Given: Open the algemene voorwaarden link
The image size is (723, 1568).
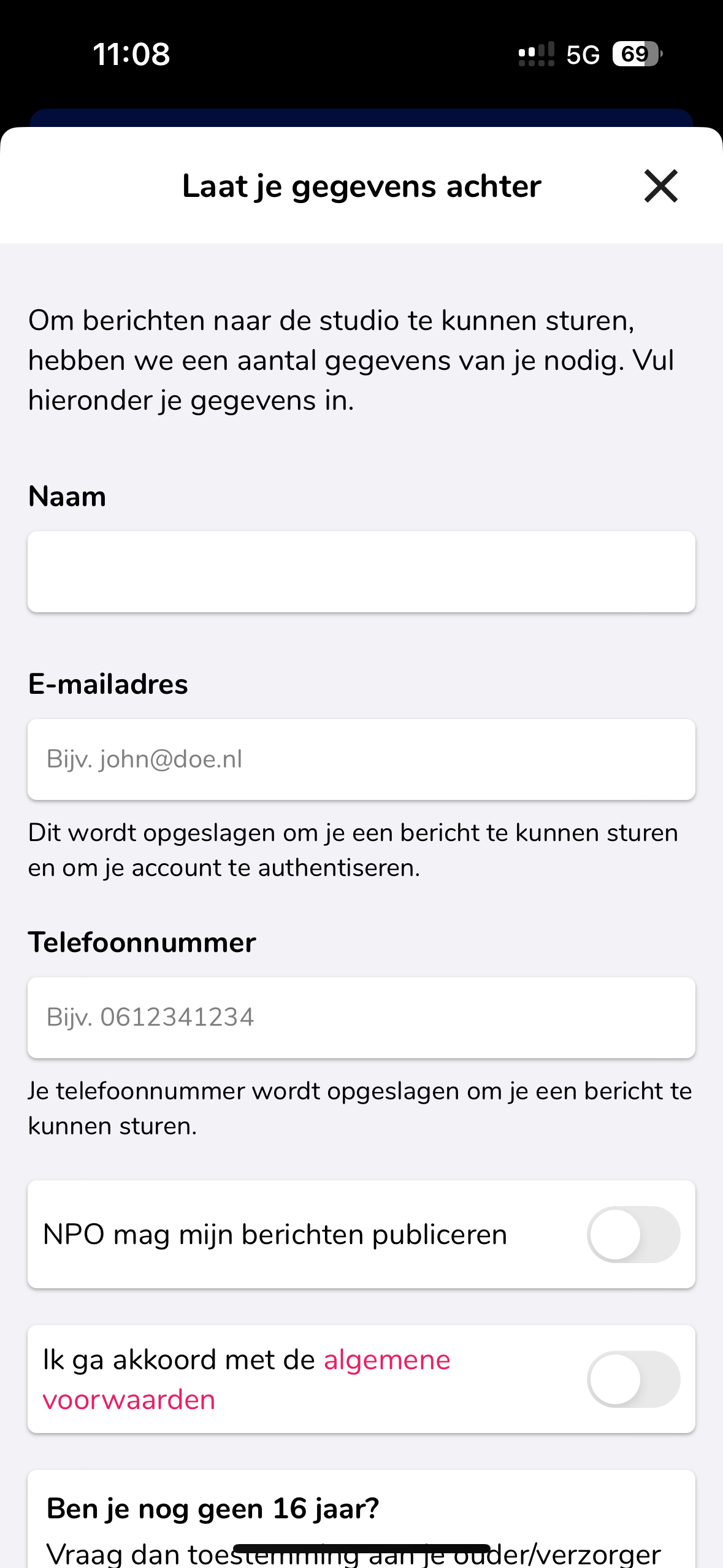Looking at the screenshot, I should (247, 1380).
